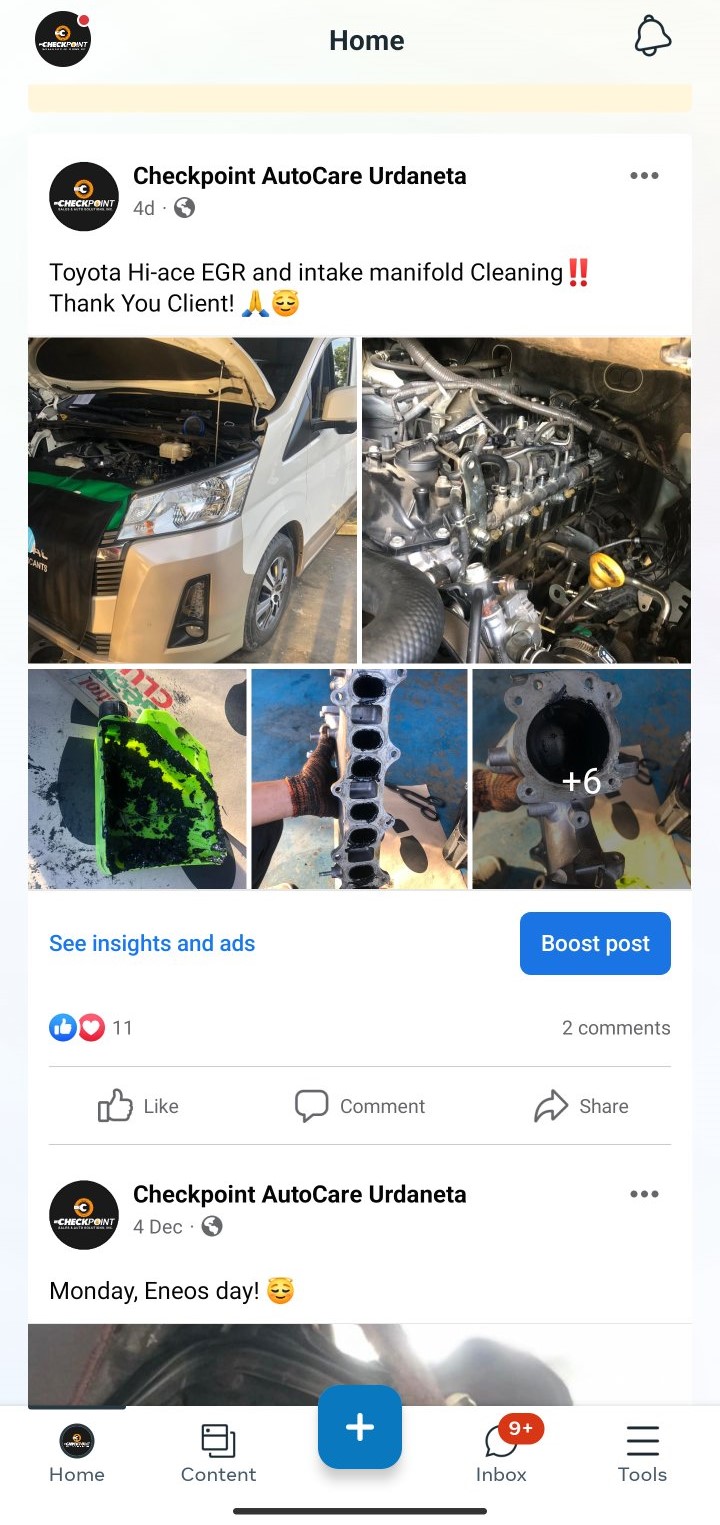Switch to the Inbox tab
This screenshot has width=720, height=1525.
[501, 1453]
